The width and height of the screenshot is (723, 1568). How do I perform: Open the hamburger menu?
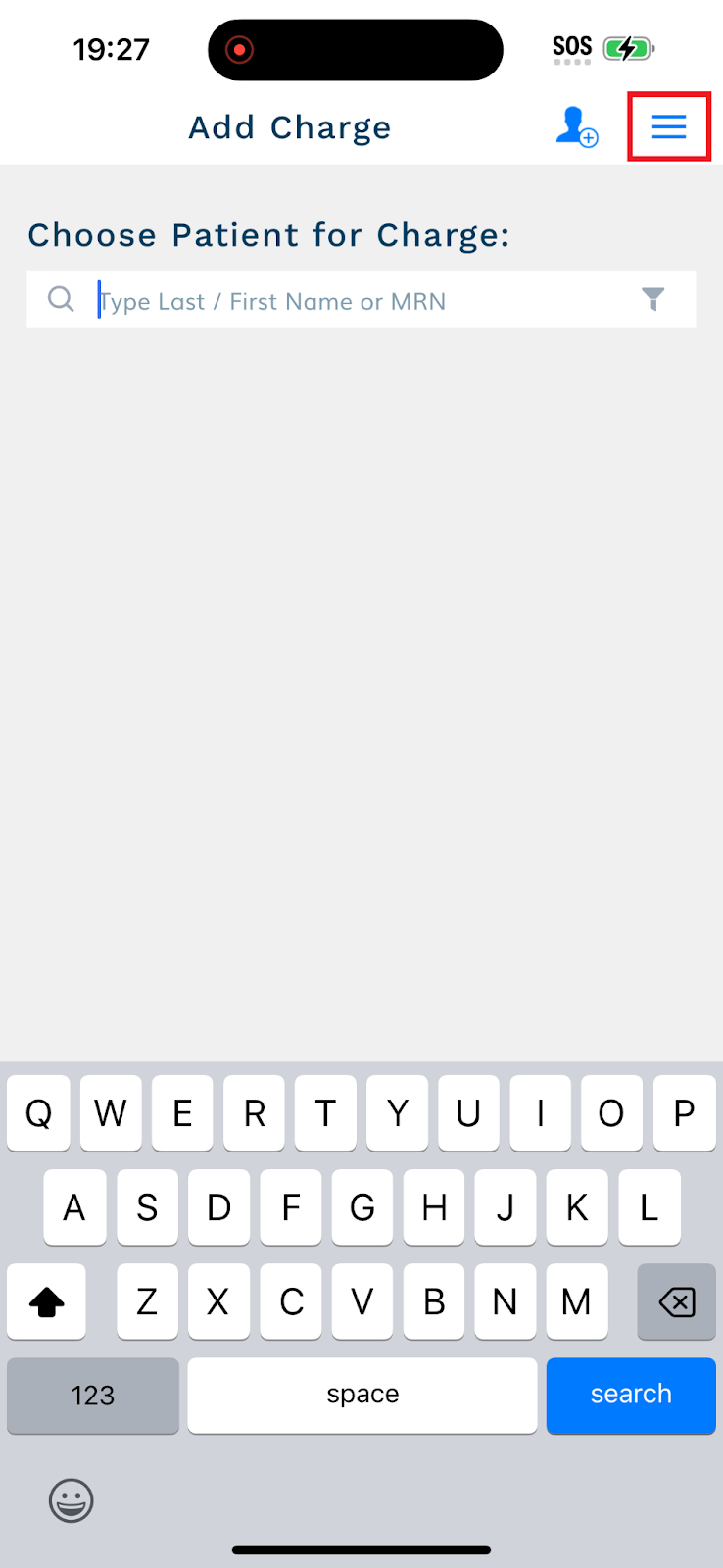(669, 126)
